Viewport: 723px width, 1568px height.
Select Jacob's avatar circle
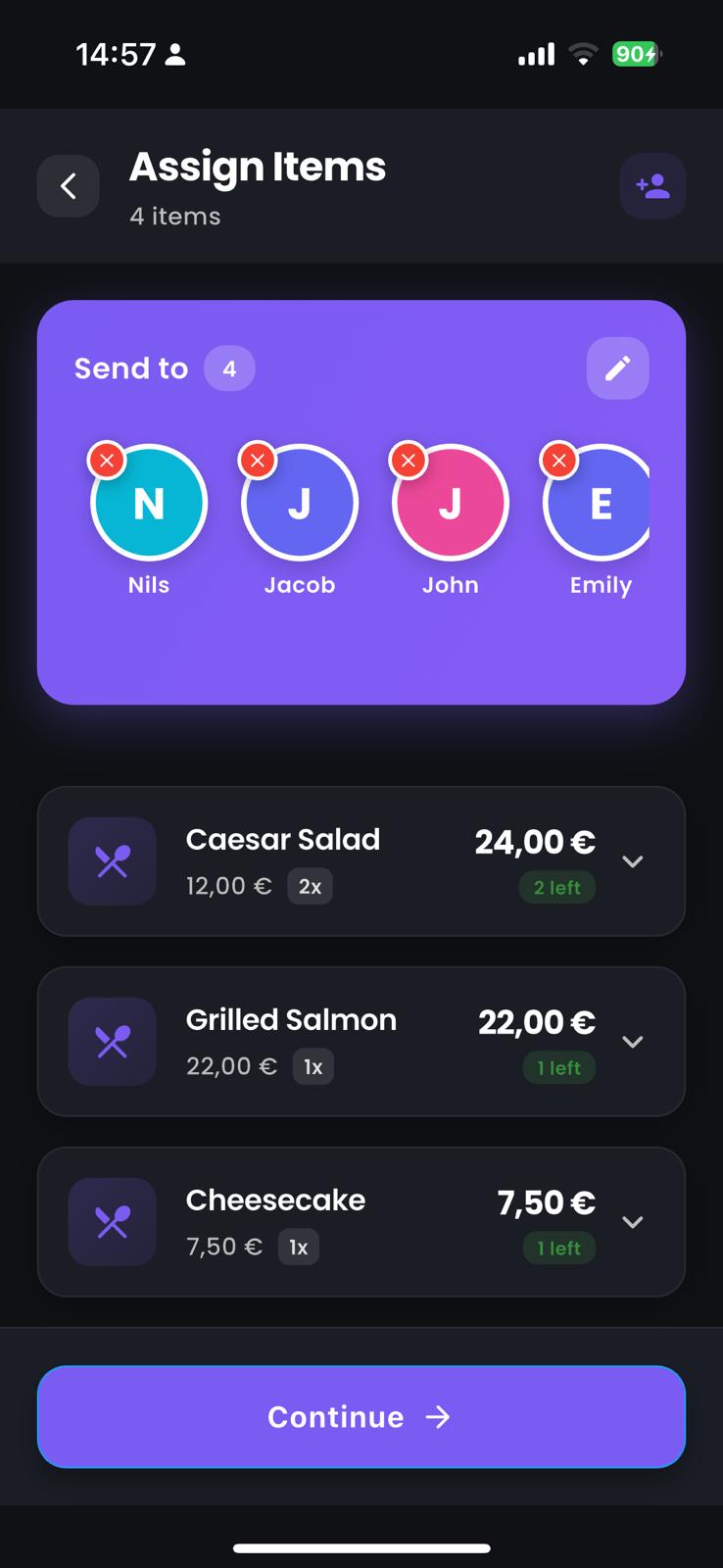299,502
